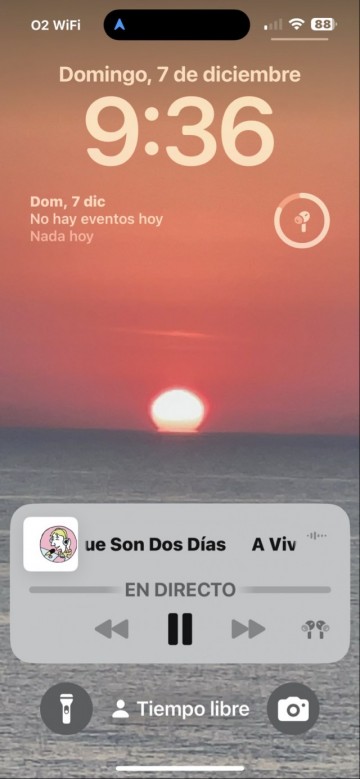This screenshot has width=360, height=779.
Task: Tap the fast-forward button in media player
Action: pyautogui.click(x=248, y=629)
